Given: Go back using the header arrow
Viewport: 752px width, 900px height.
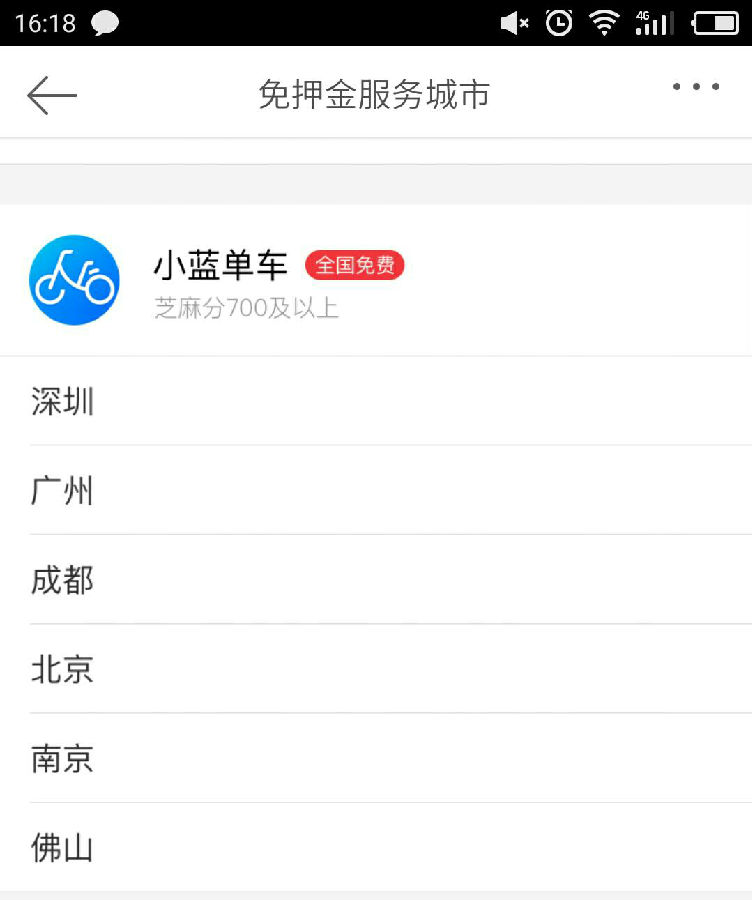Looking at the screenshot, I should coord(52,95).
